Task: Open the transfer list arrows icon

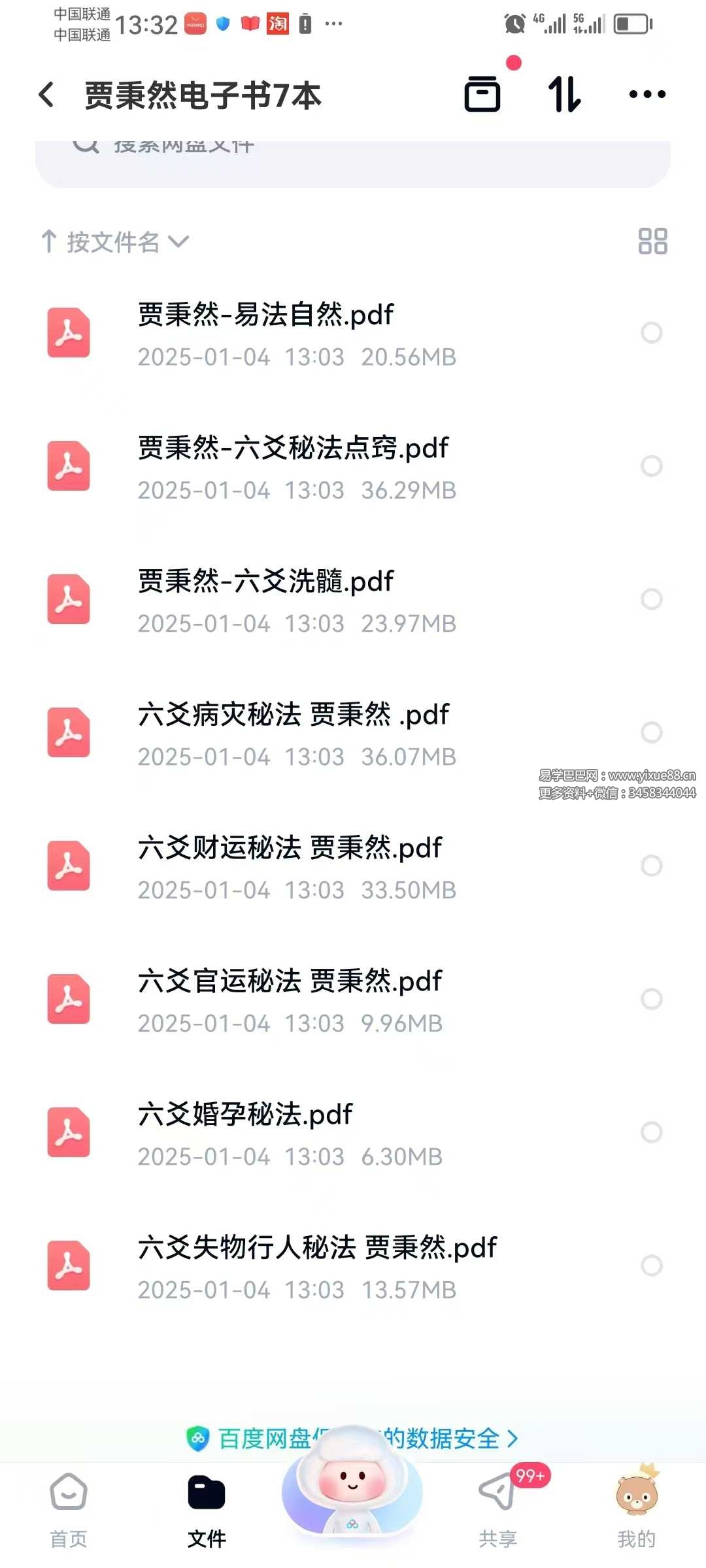Action: click(x=564, y=95)
